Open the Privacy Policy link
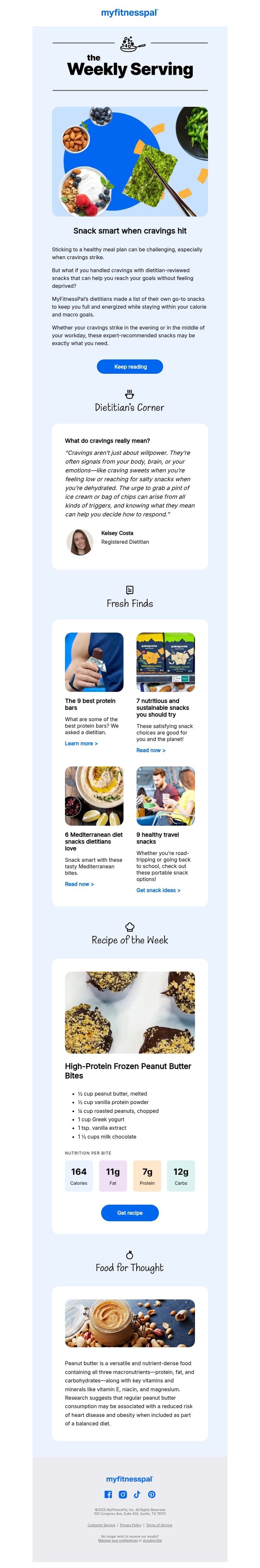 click(x=131, y=1525)
